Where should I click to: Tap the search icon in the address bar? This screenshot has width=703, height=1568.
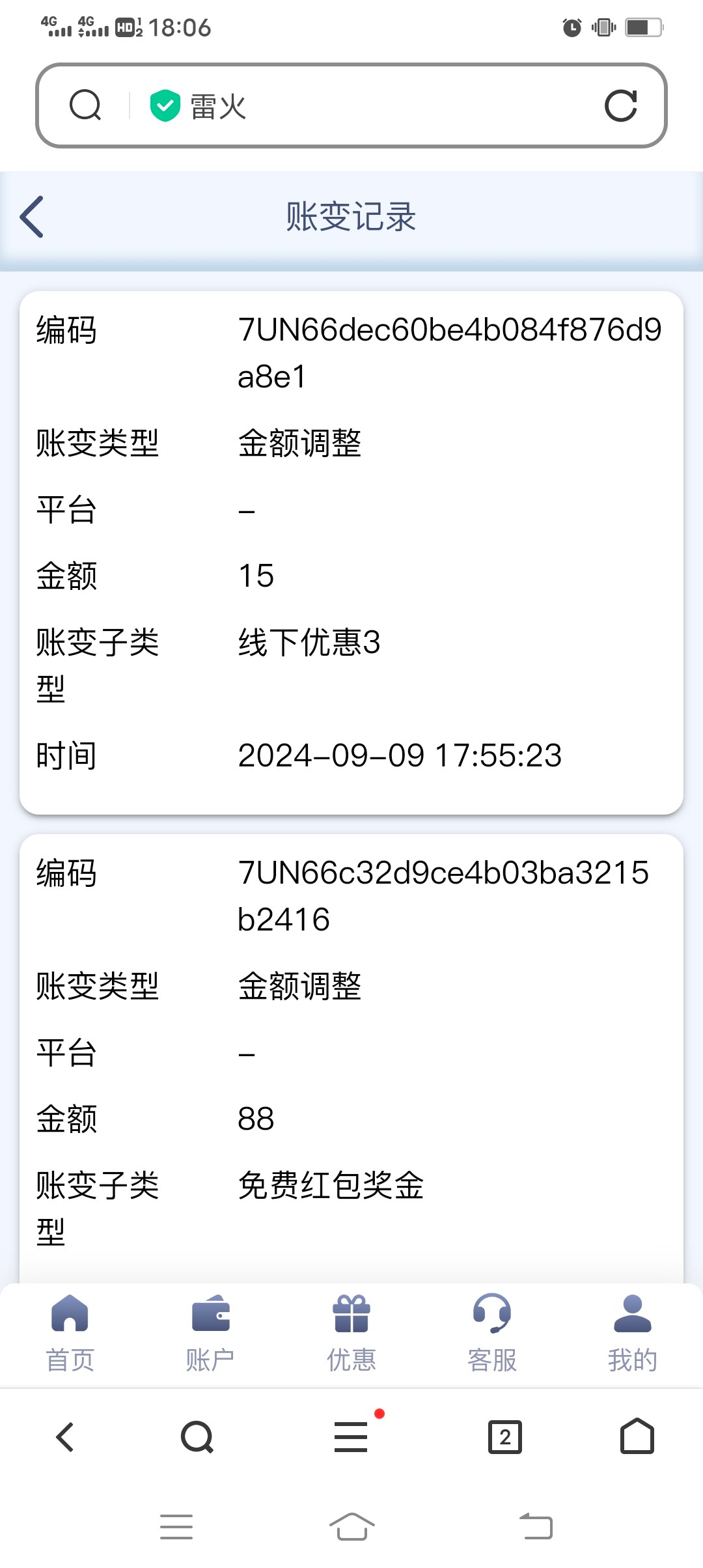pos(85,105)
